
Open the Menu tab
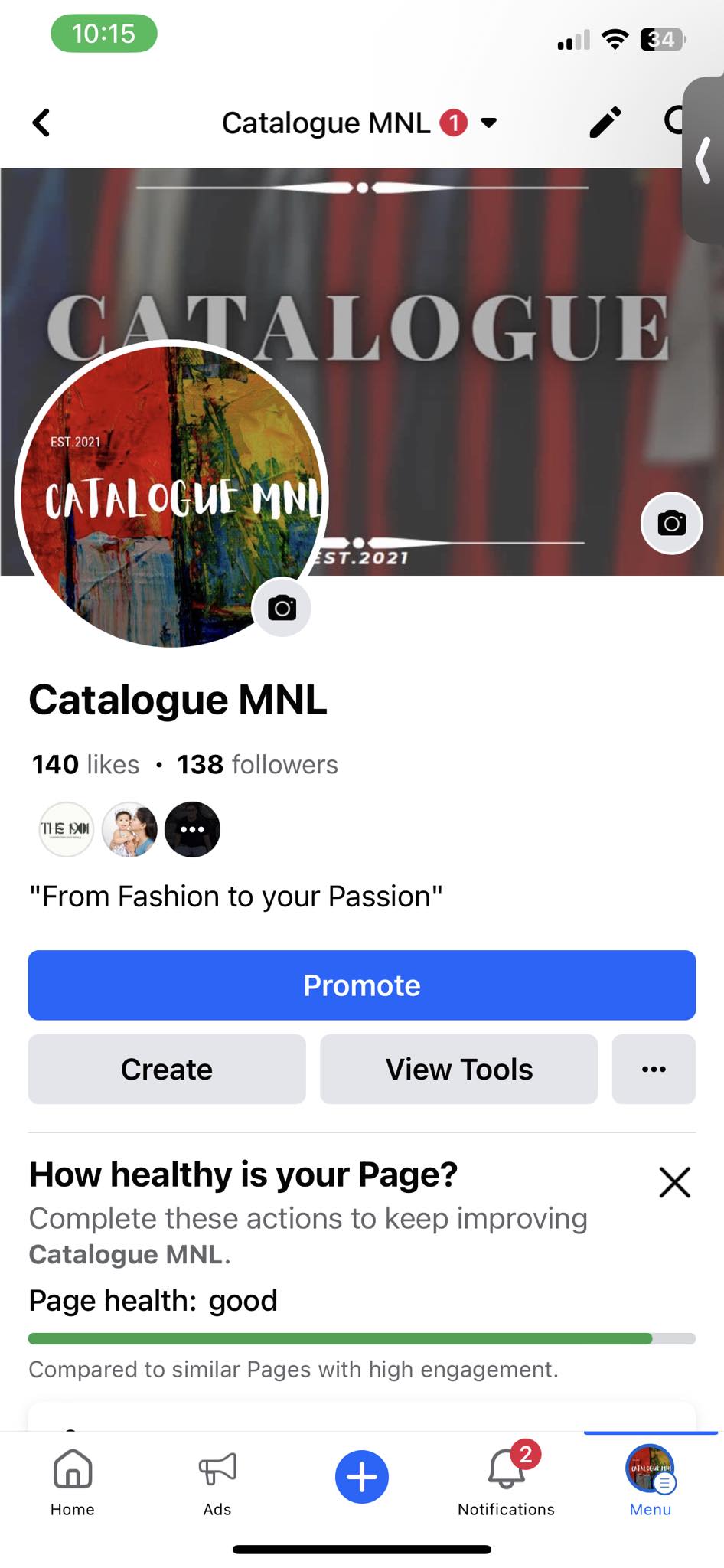click(x=650, y=1481)
